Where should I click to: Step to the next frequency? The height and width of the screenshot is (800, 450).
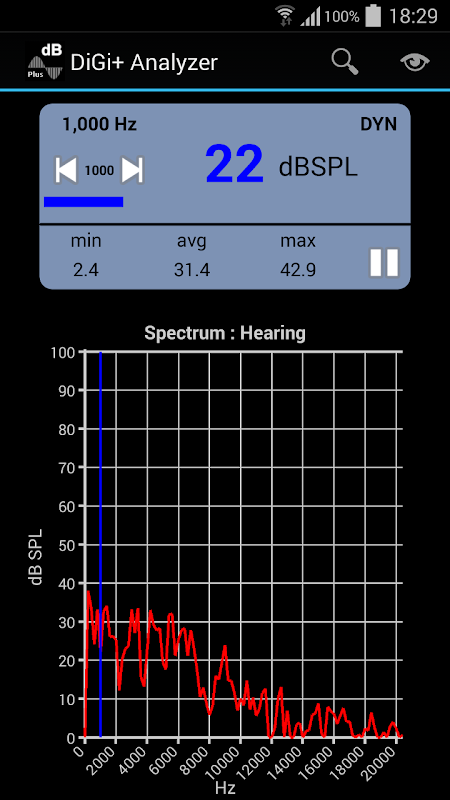point(132,170)
